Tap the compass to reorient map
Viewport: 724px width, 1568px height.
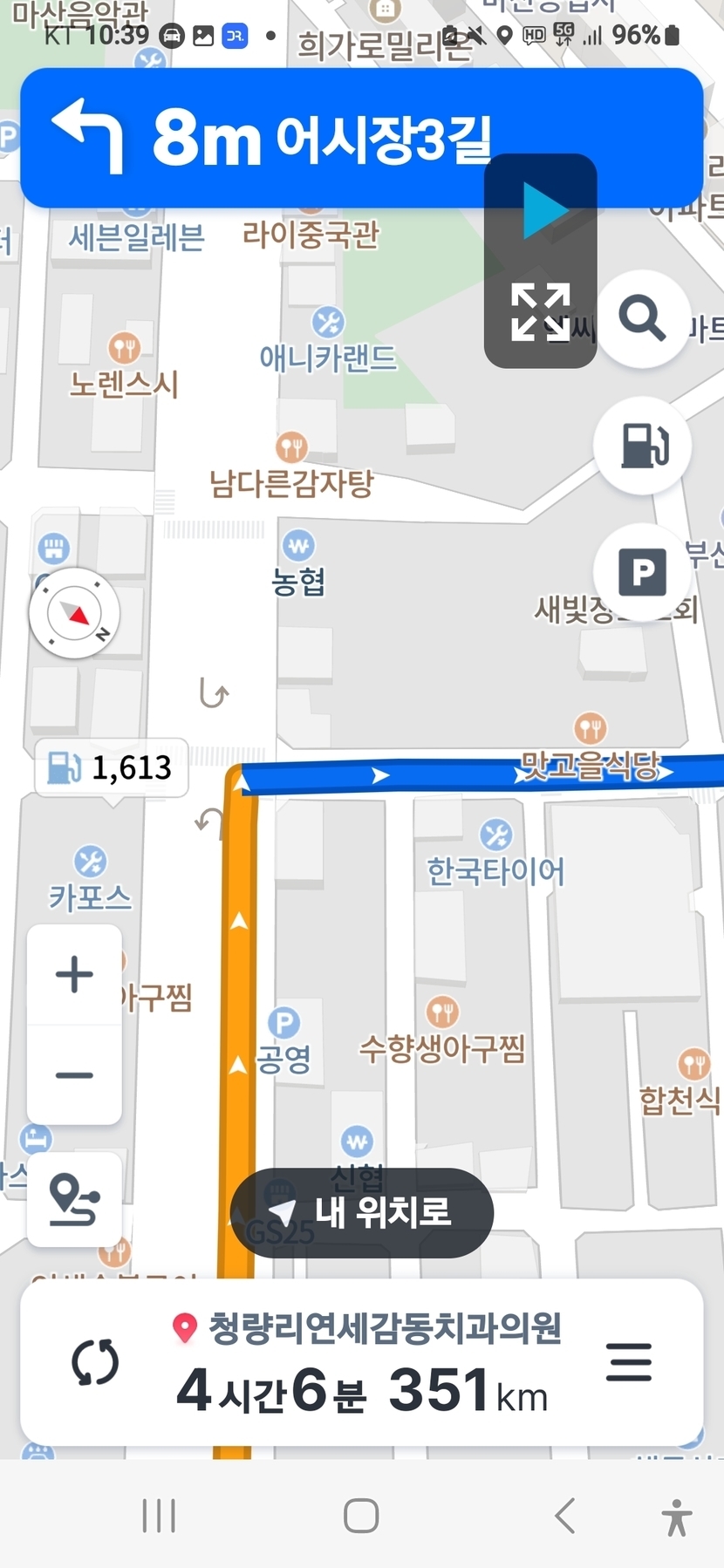[74, 614]
